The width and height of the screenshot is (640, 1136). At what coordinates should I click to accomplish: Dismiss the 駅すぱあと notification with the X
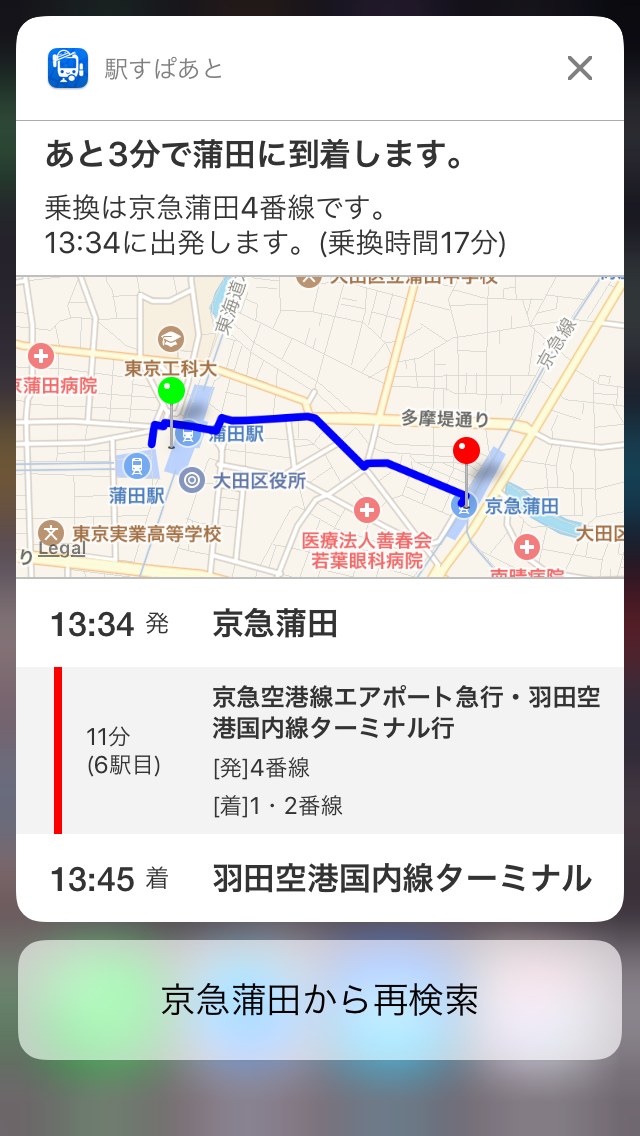[580, 68]
